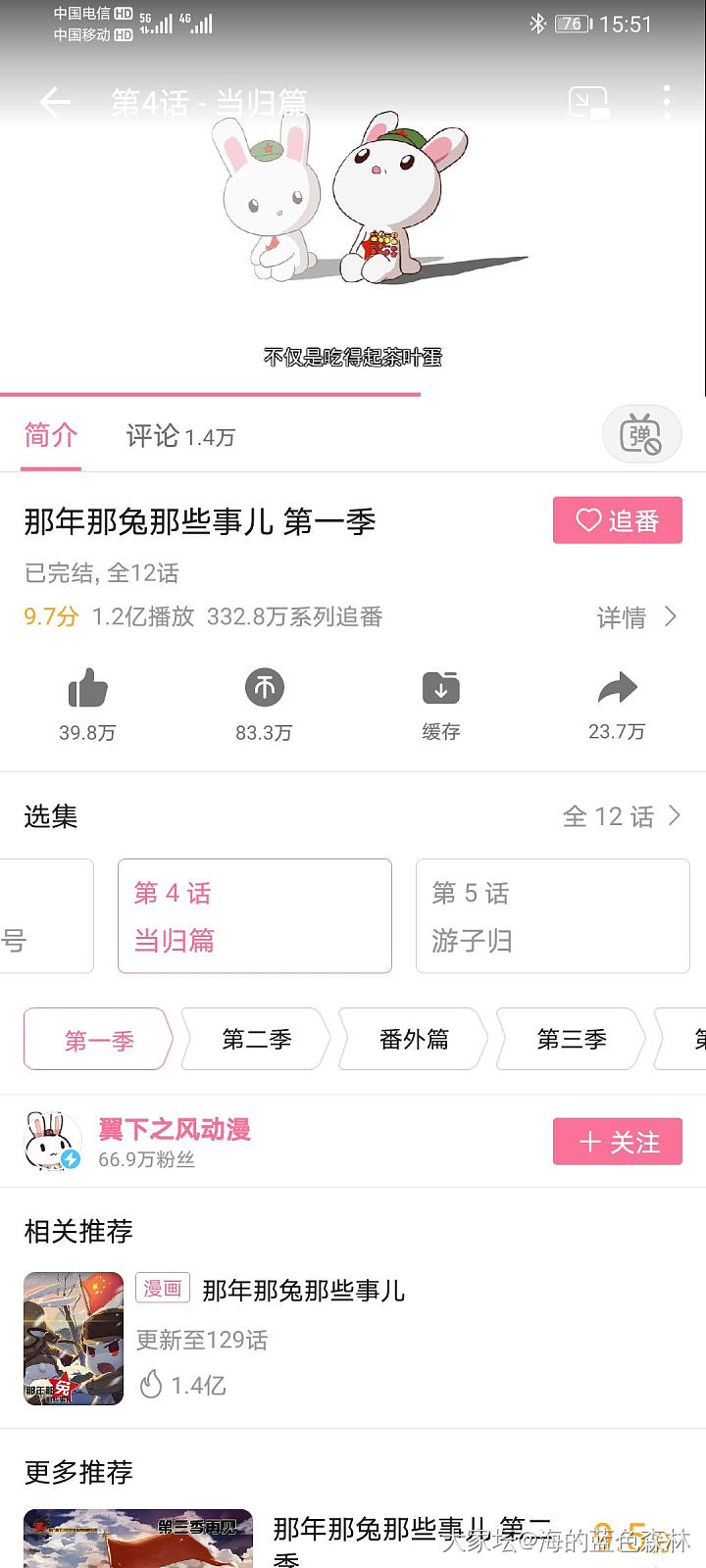Image resolution: width=706 pixels, height=1568 pixels.
Task: Open the video overflow menu
Action: point(667,101)
